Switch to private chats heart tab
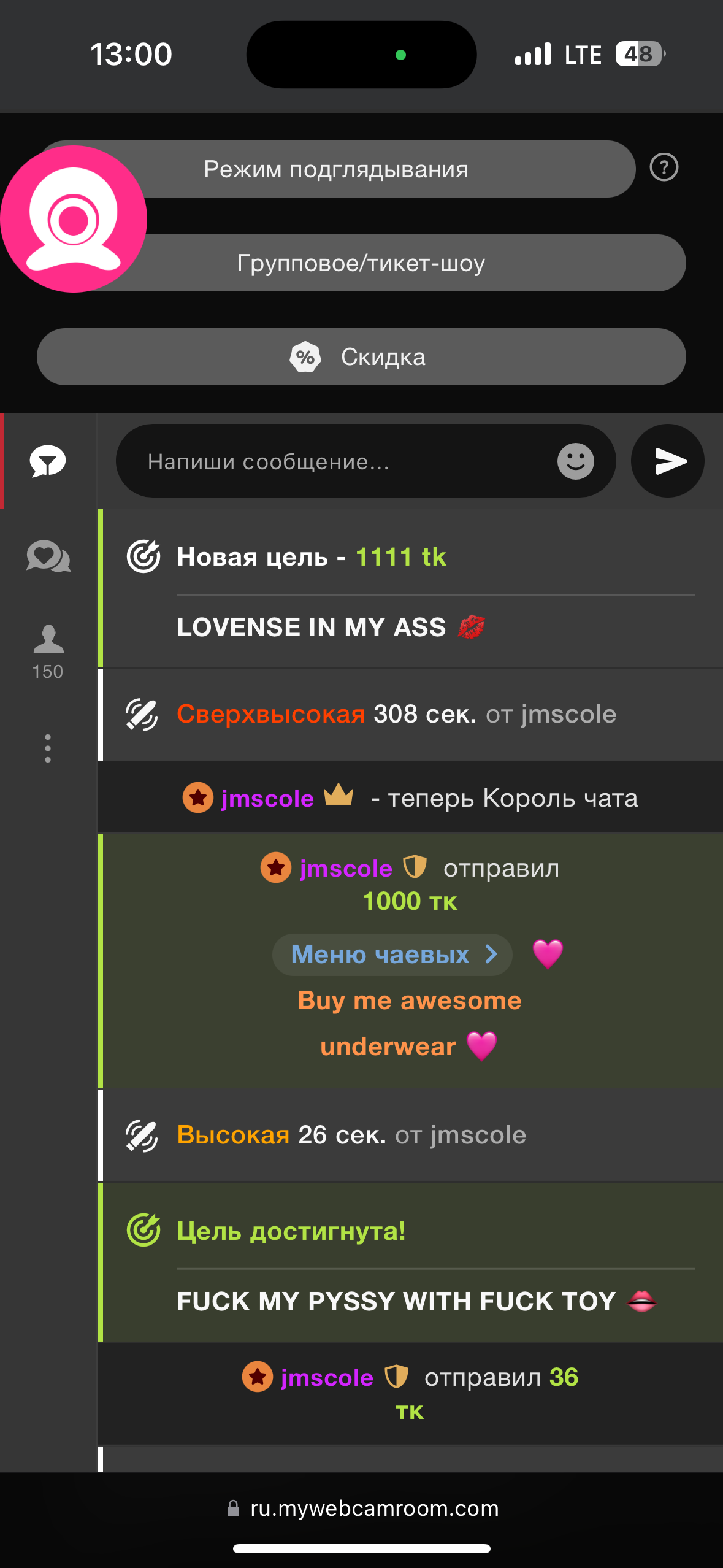723x1568 pixels. coord(48,556)
